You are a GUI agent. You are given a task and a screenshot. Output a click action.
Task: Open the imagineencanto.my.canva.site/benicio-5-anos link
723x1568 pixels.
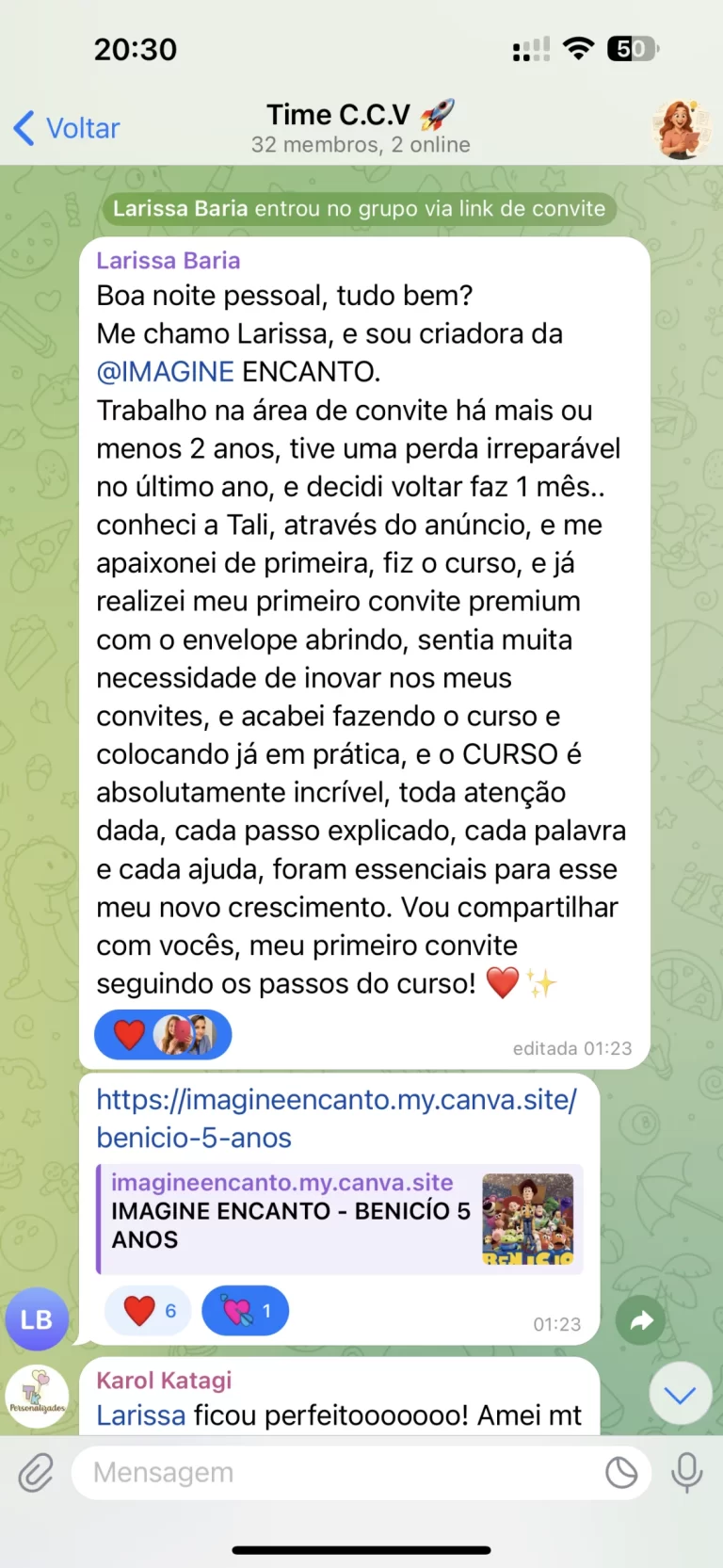click(336, 1118)
